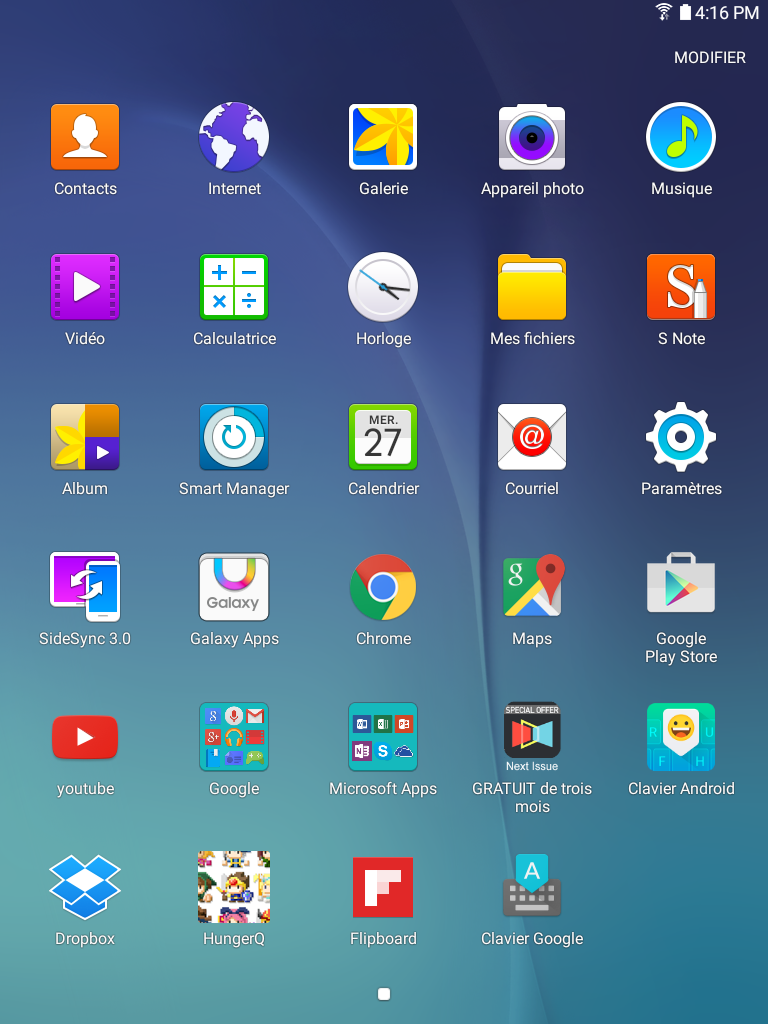Open Smart Manager
Image resolution: width=768 pixels, height=1024 pixels.
[x=234, y=437]
